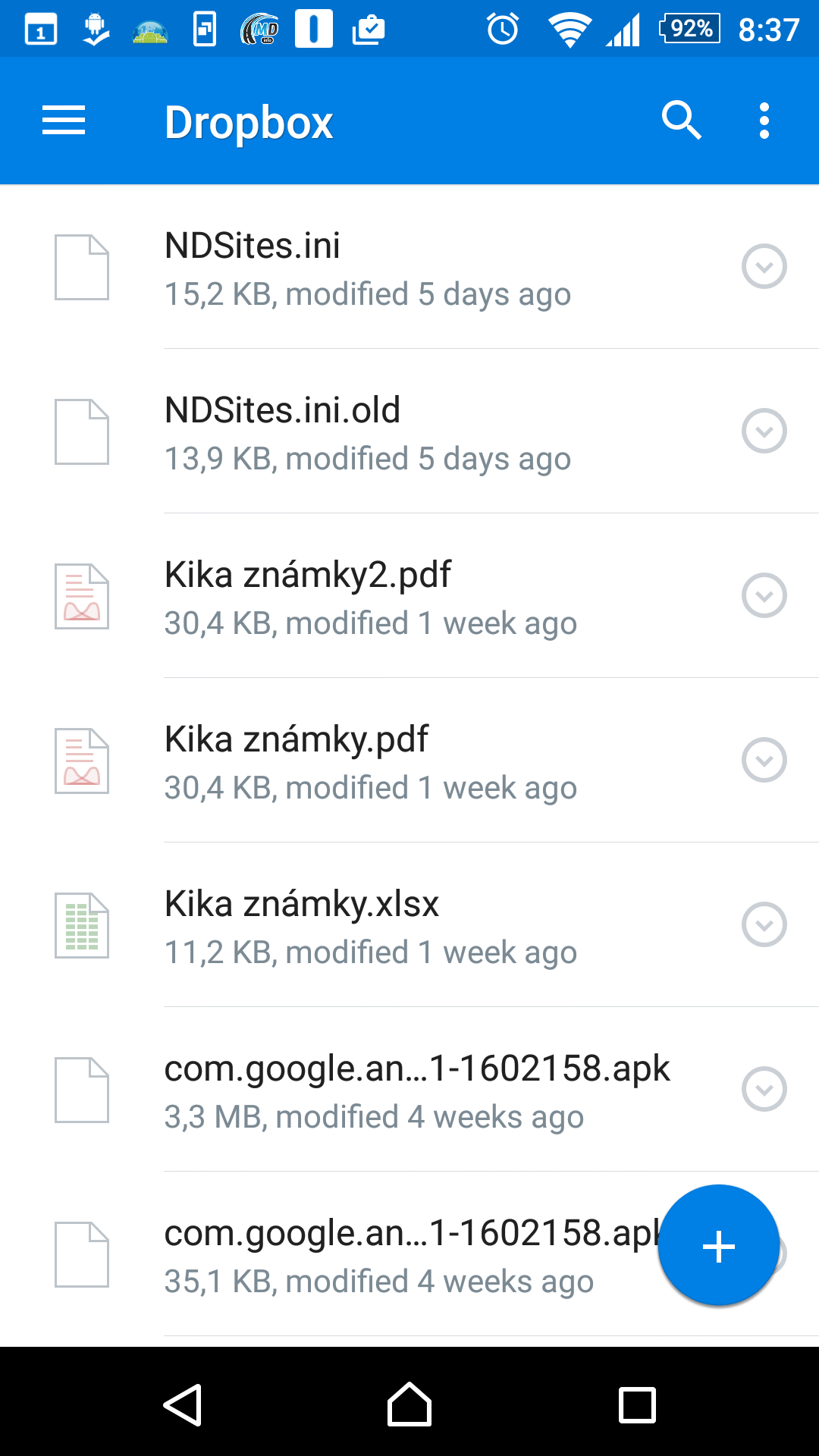Expand options for NDSites.ini

[764, 266]
